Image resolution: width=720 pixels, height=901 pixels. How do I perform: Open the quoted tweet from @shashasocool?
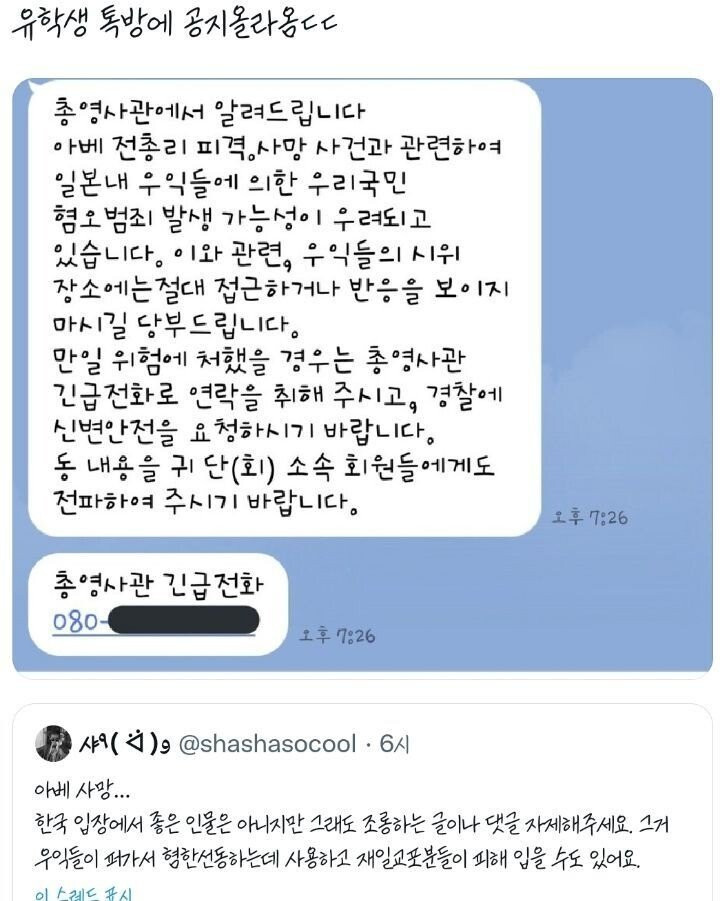(x=362, y=800)
